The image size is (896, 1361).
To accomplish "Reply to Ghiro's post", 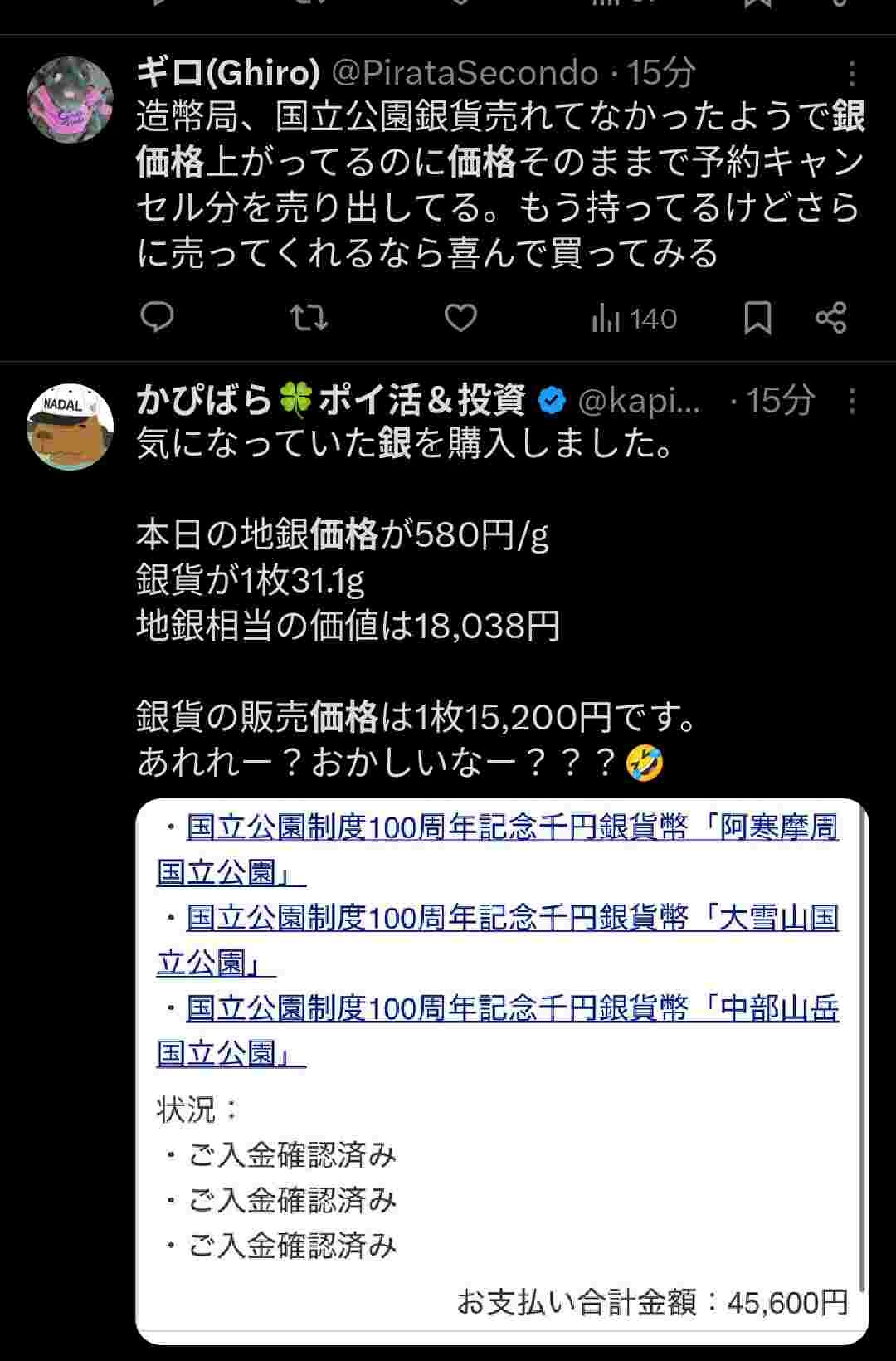I will (x=157, y=318).
